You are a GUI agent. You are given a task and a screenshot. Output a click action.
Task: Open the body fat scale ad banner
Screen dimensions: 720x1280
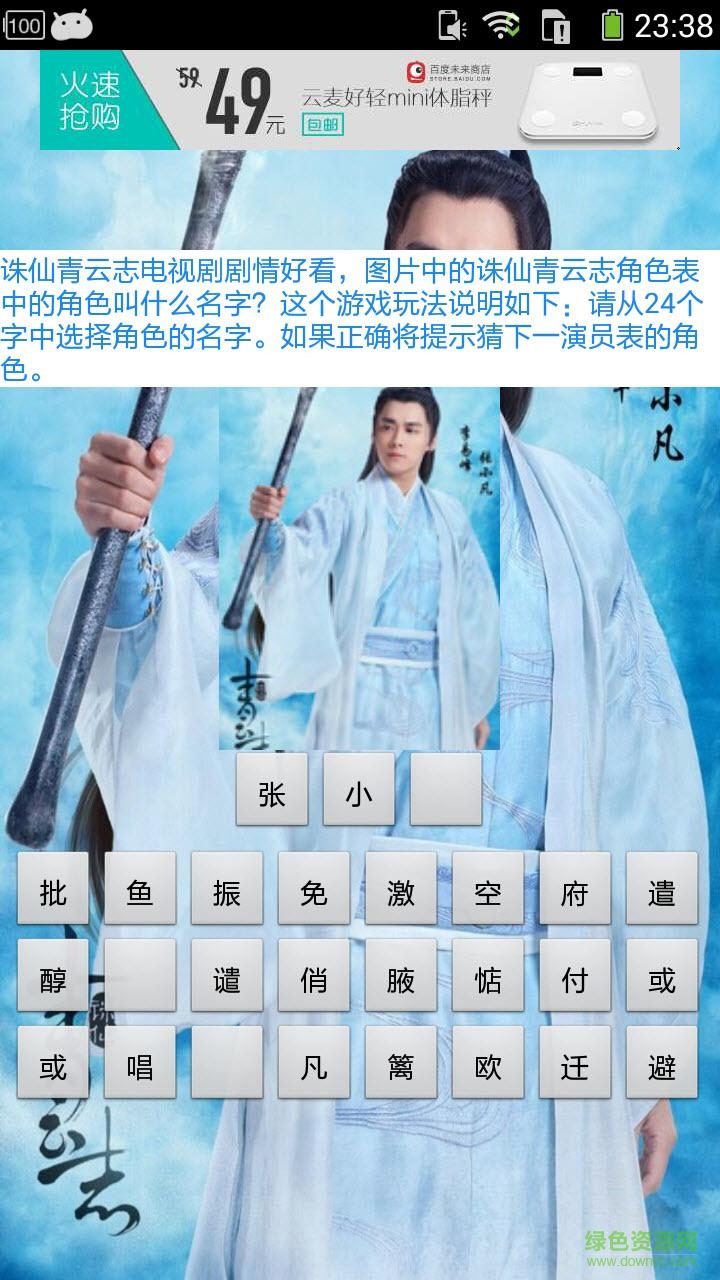click(360, 100)
